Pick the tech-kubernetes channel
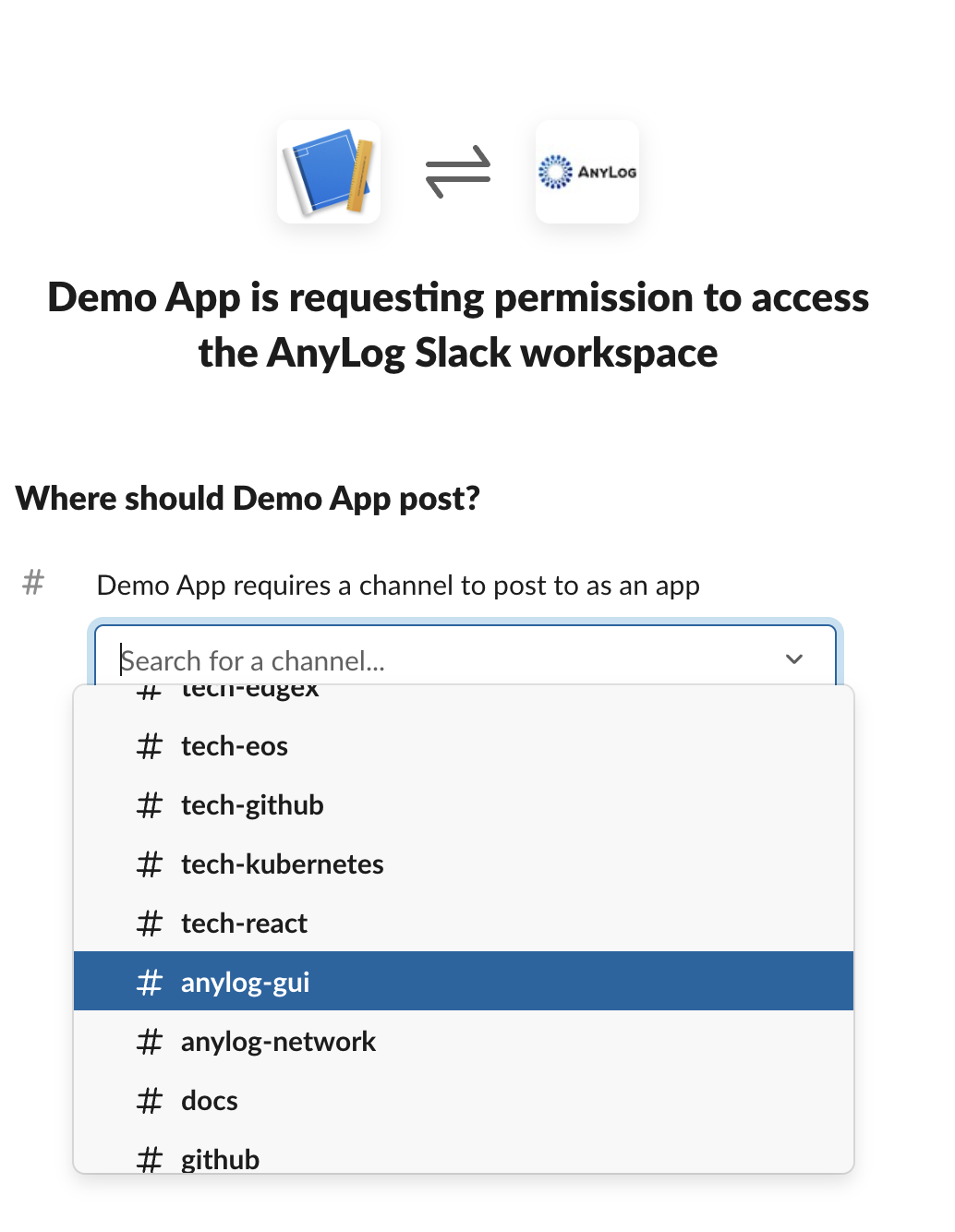 click(x=464, y=864)
